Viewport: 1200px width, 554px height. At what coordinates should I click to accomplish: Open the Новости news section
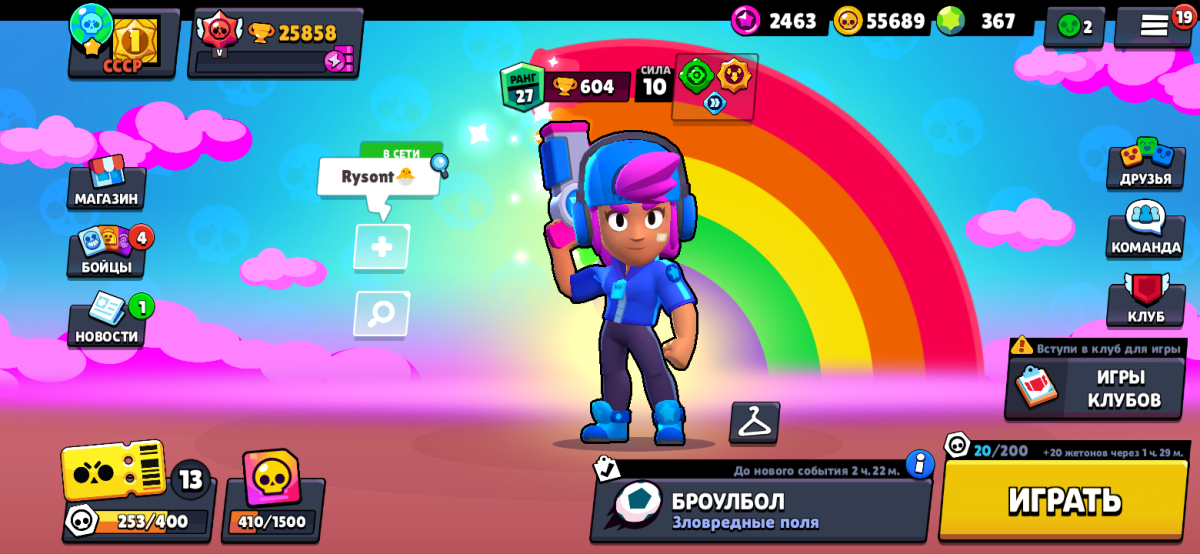[106, 320]
